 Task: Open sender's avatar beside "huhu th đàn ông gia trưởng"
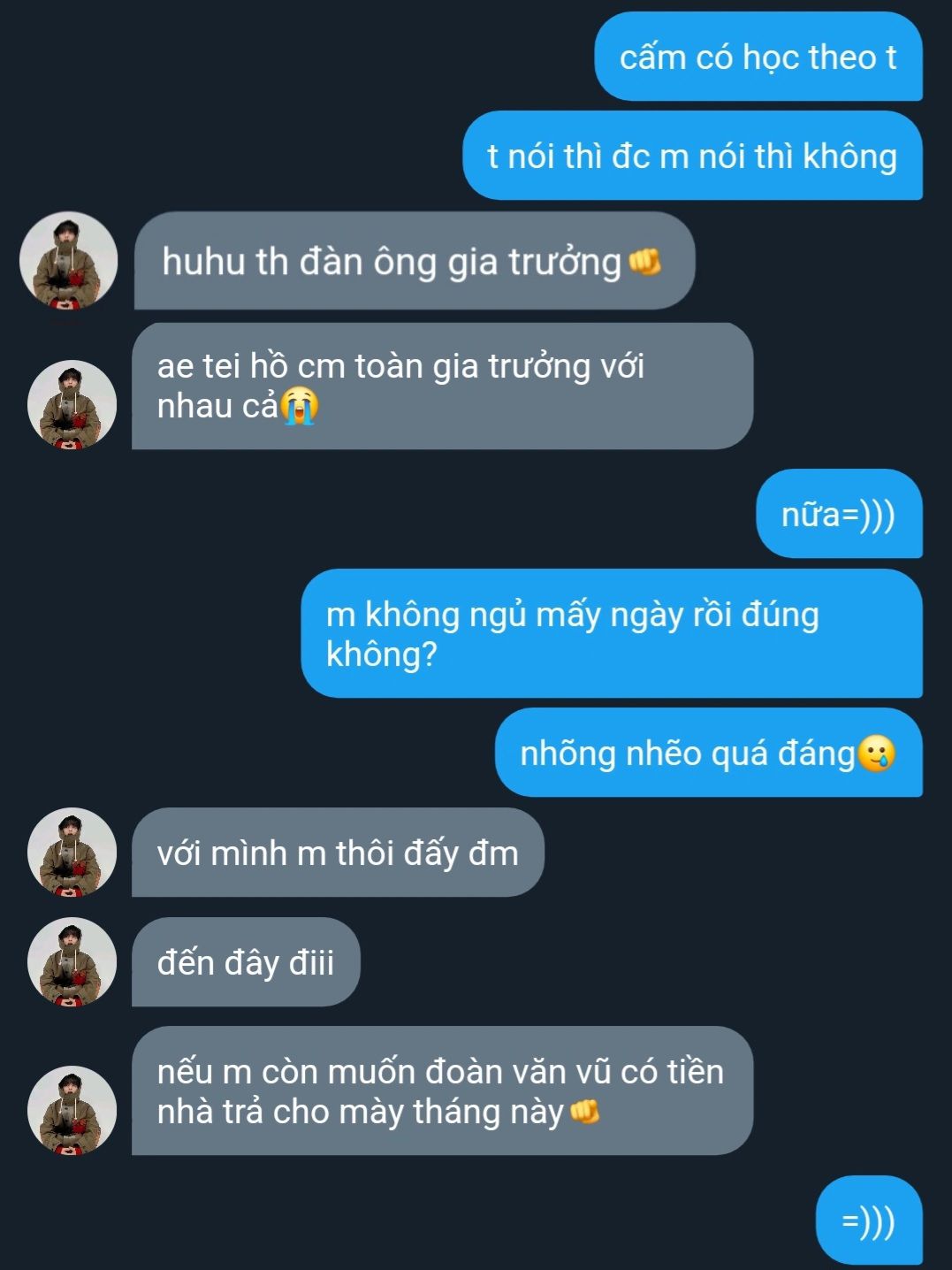(69, 261)
